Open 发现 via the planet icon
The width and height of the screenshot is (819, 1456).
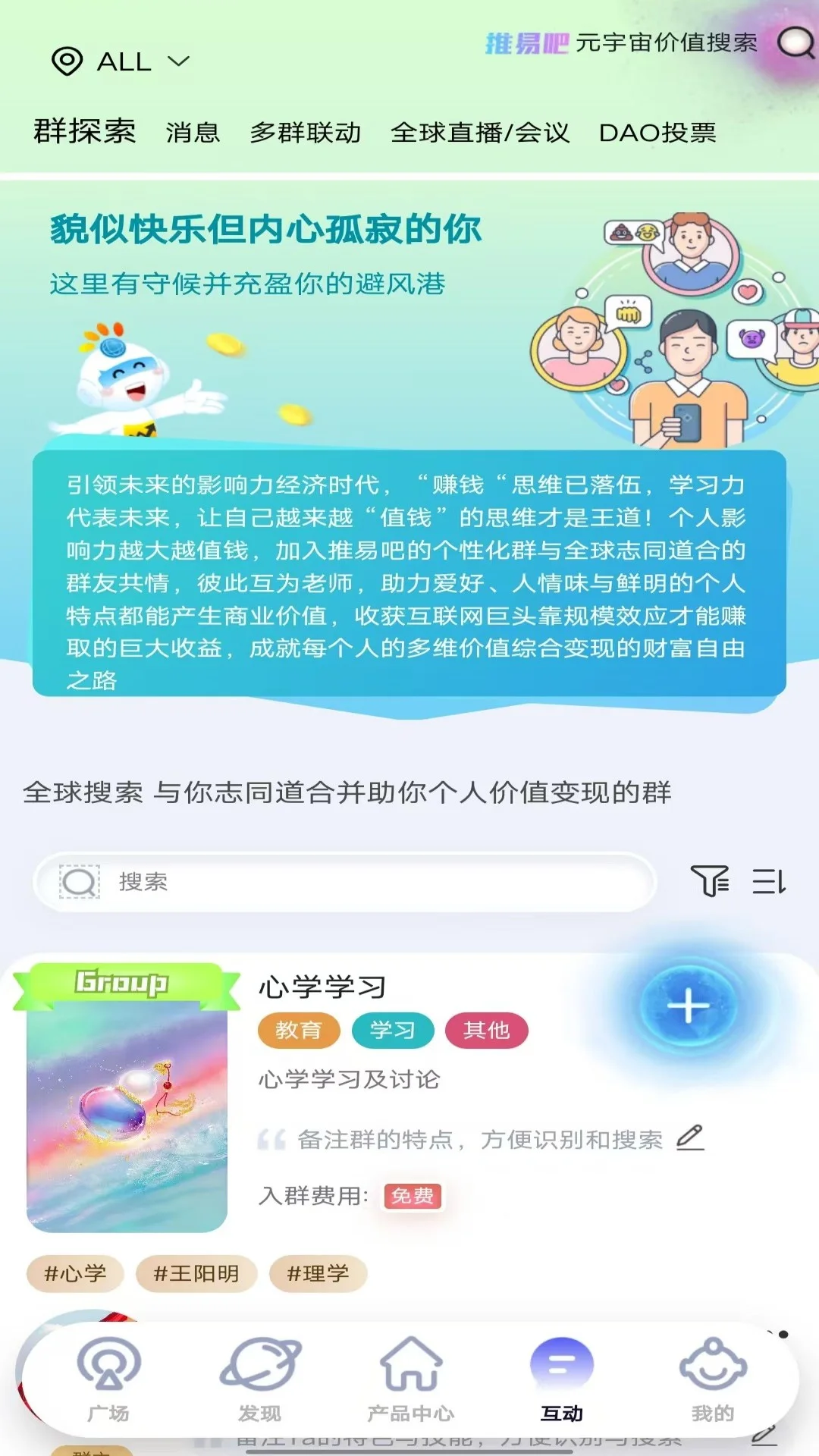pos(259,1365)
